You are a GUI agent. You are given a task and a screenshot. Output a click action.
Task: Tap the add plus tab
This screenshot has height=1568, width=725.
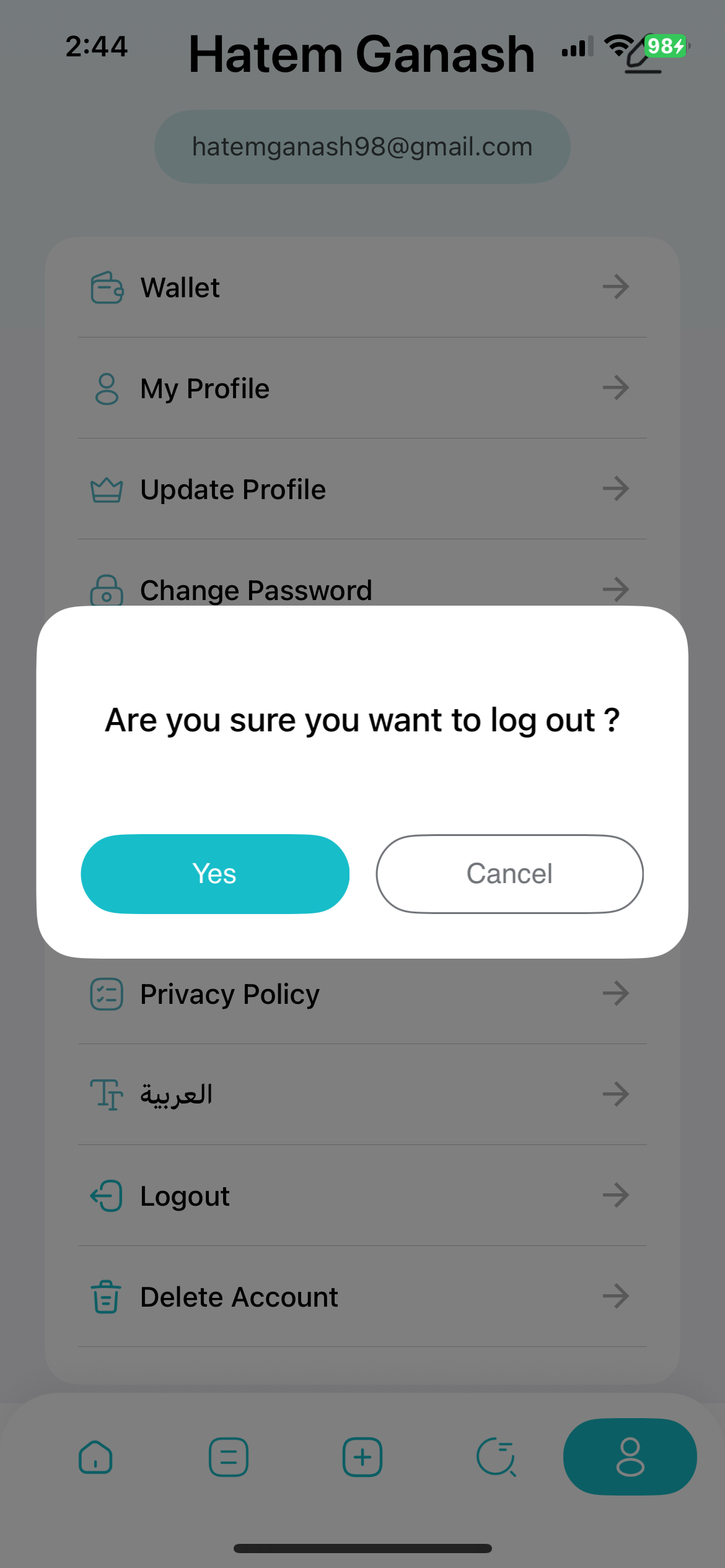point(362,1457)
